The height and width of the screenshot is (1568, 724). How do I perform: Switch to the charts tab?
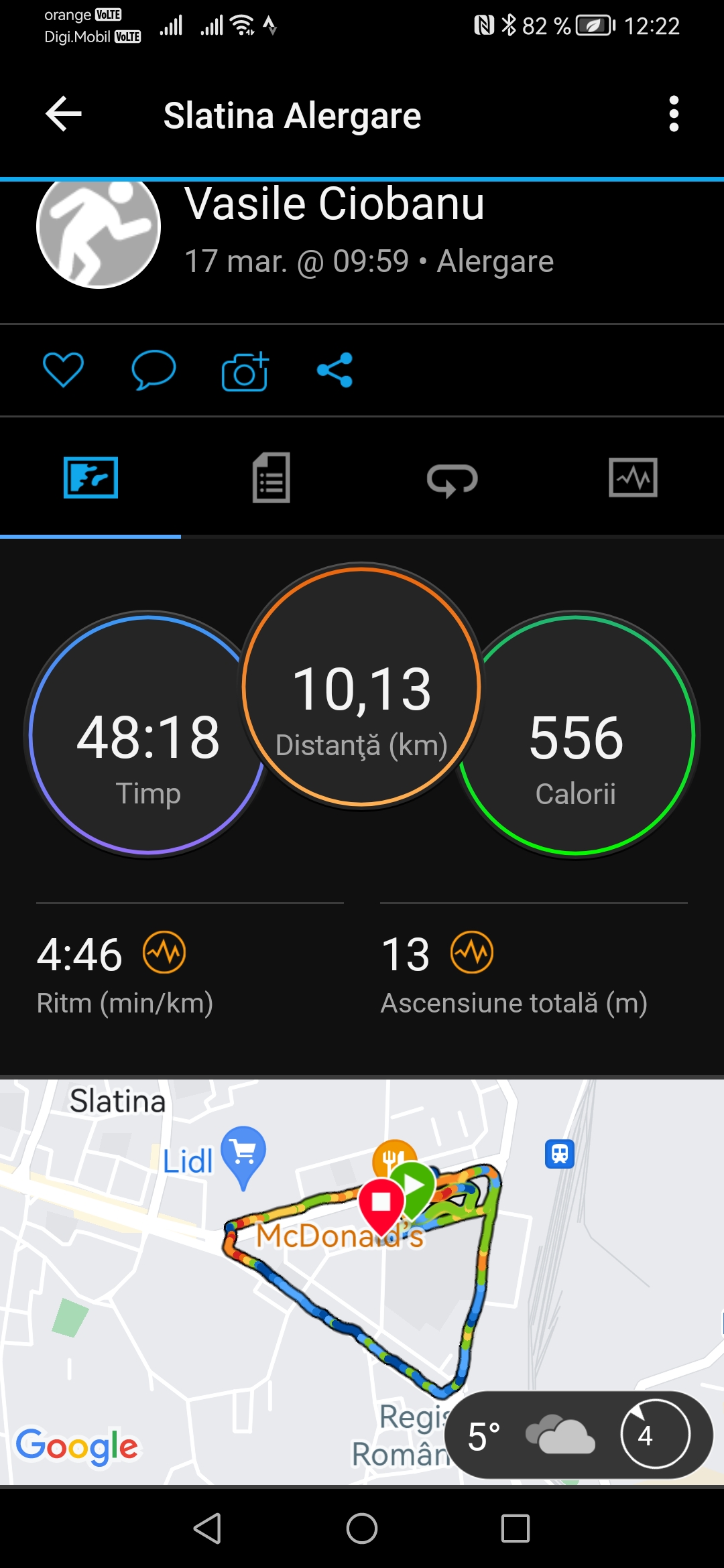point(633,478)
